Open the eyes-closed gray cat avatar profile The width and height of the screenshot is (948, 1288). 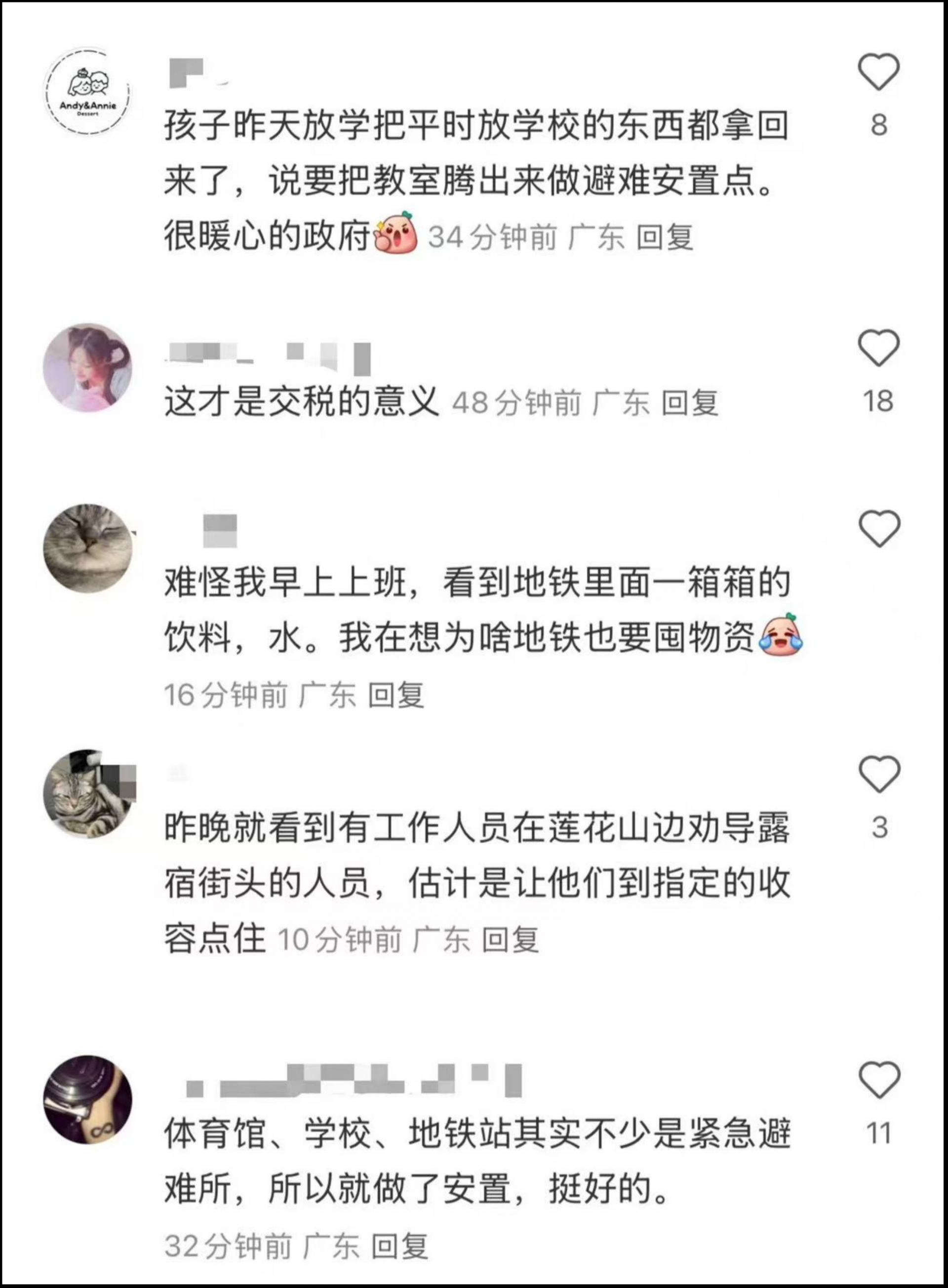(x=87, y=548)
